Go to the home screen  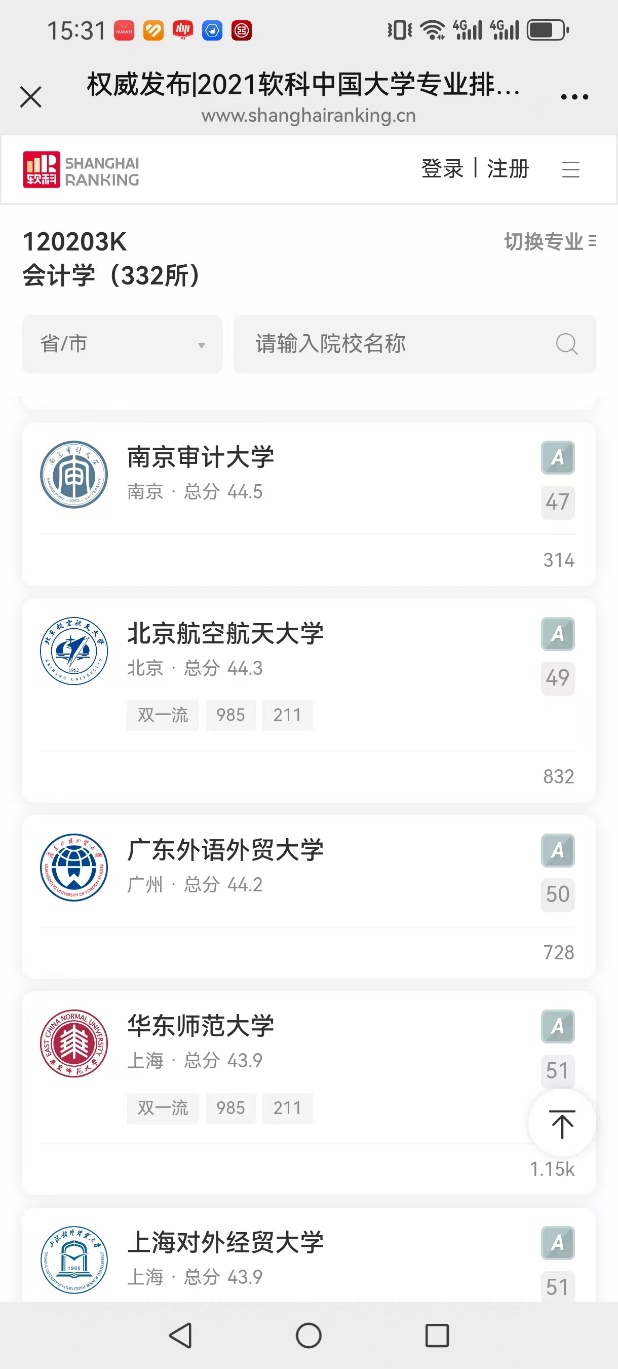coord(309,1335)
